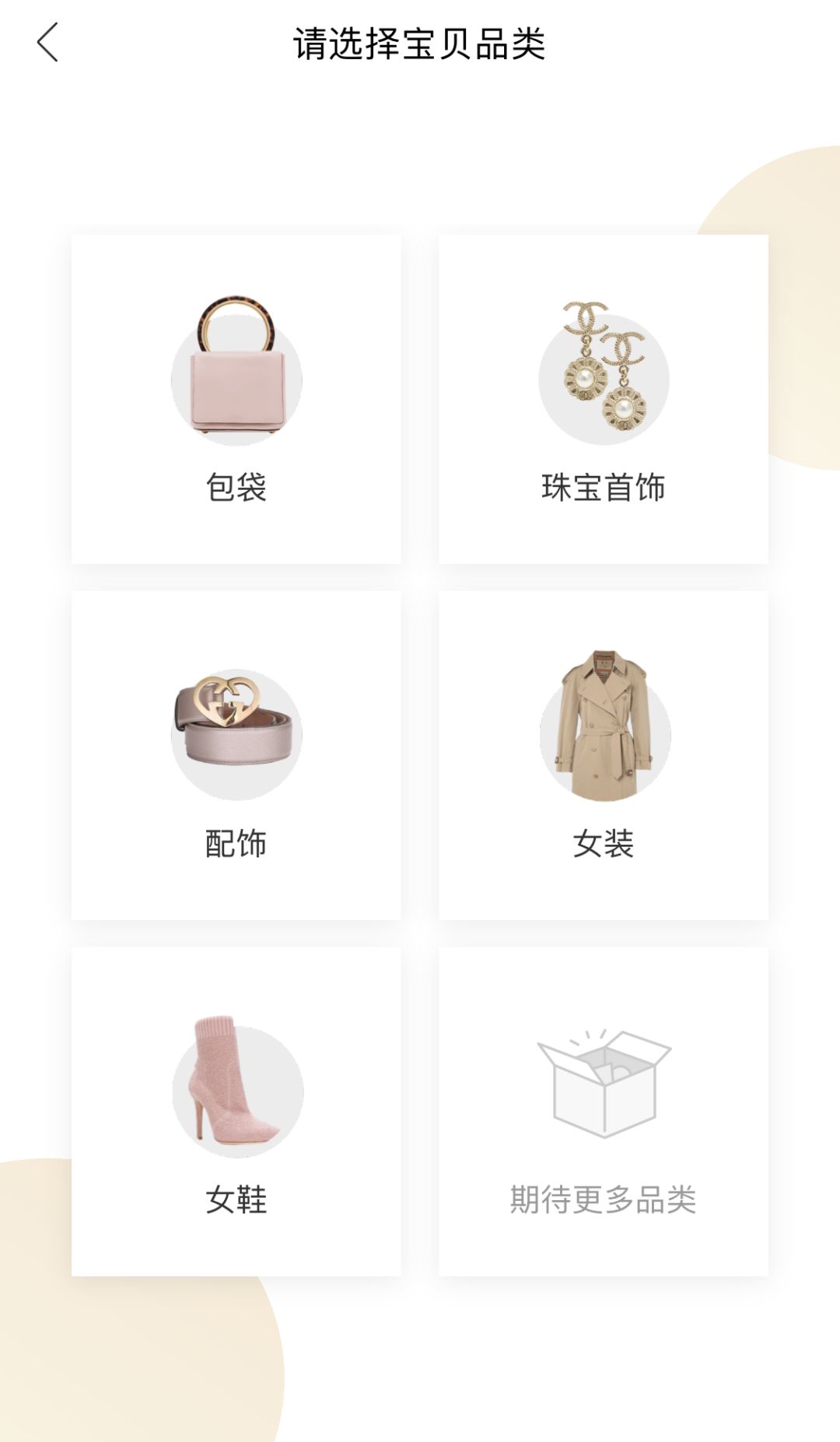
Task: Click the open box icon for more categories
Action: [x=603, y=1085]
